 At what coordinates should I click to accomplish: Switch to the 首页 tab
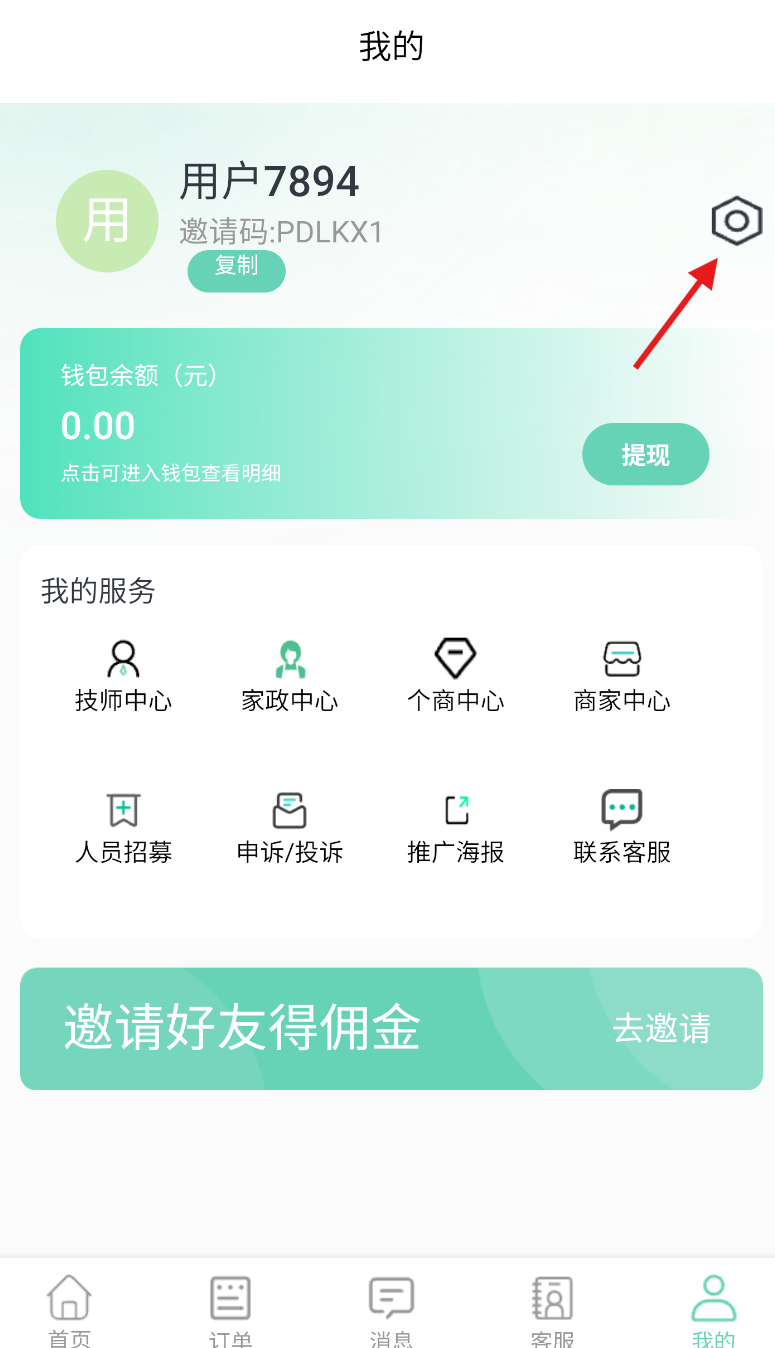coord(70,1311)
